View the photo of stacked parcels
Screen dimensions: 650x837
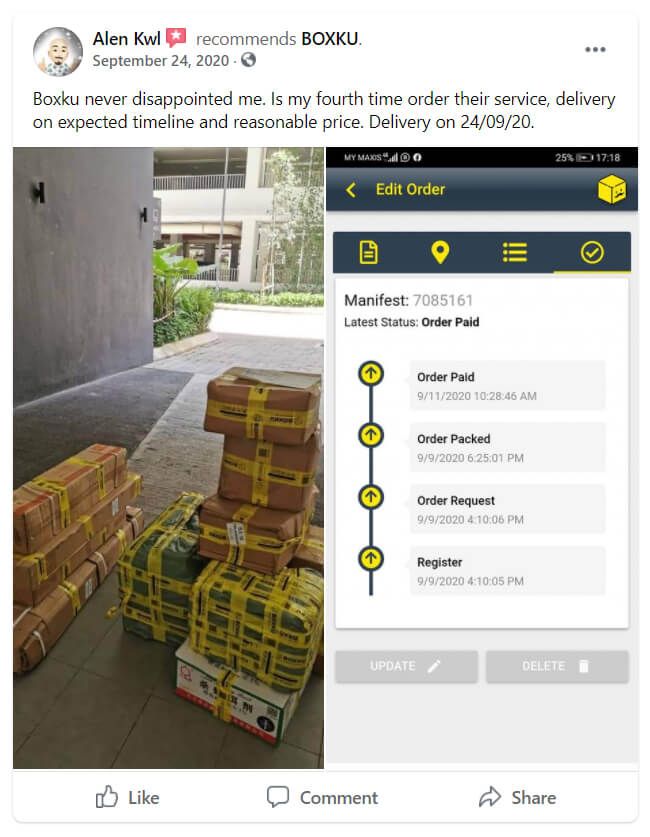(x=168, y=457)
